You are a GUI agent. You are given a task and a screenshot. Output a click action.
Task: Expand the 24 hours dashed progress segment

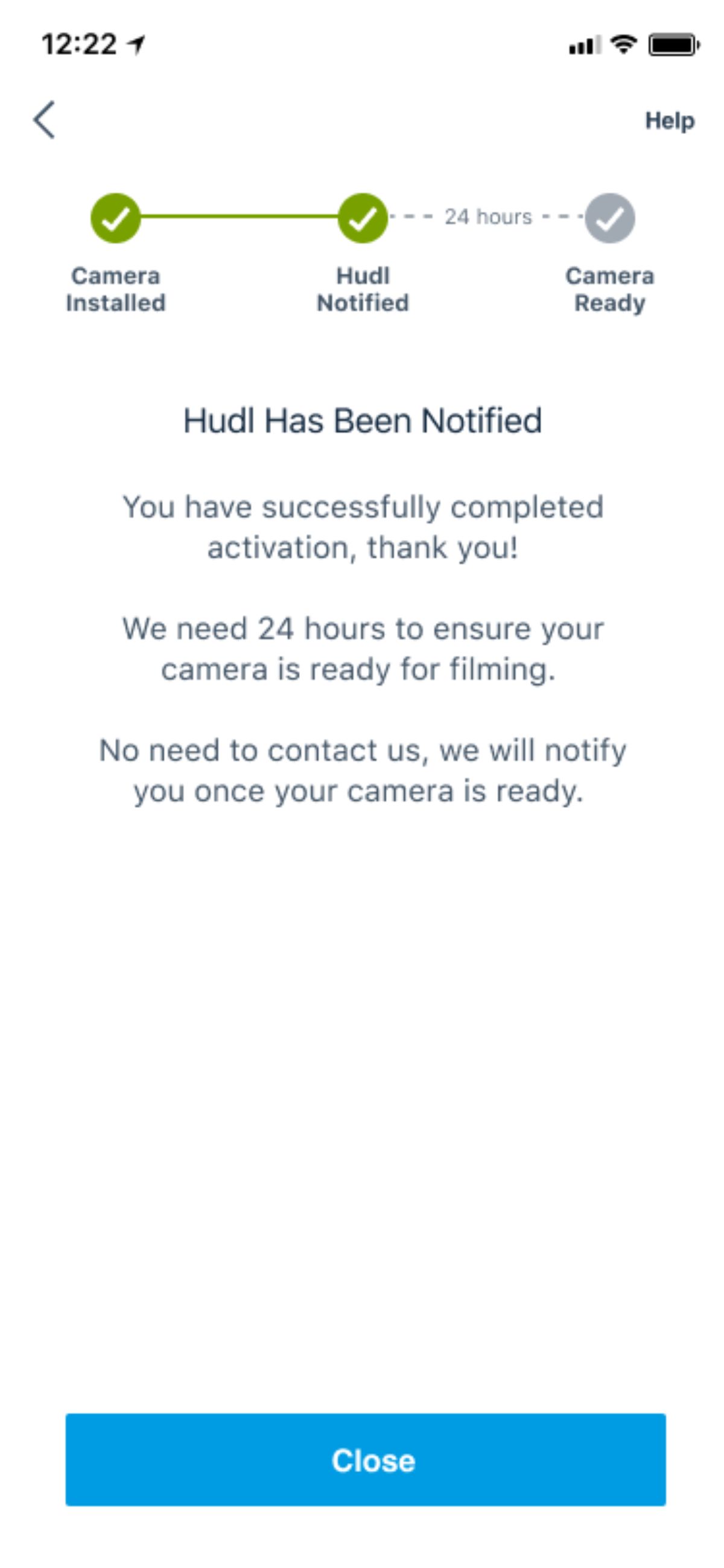coord(487,217)
